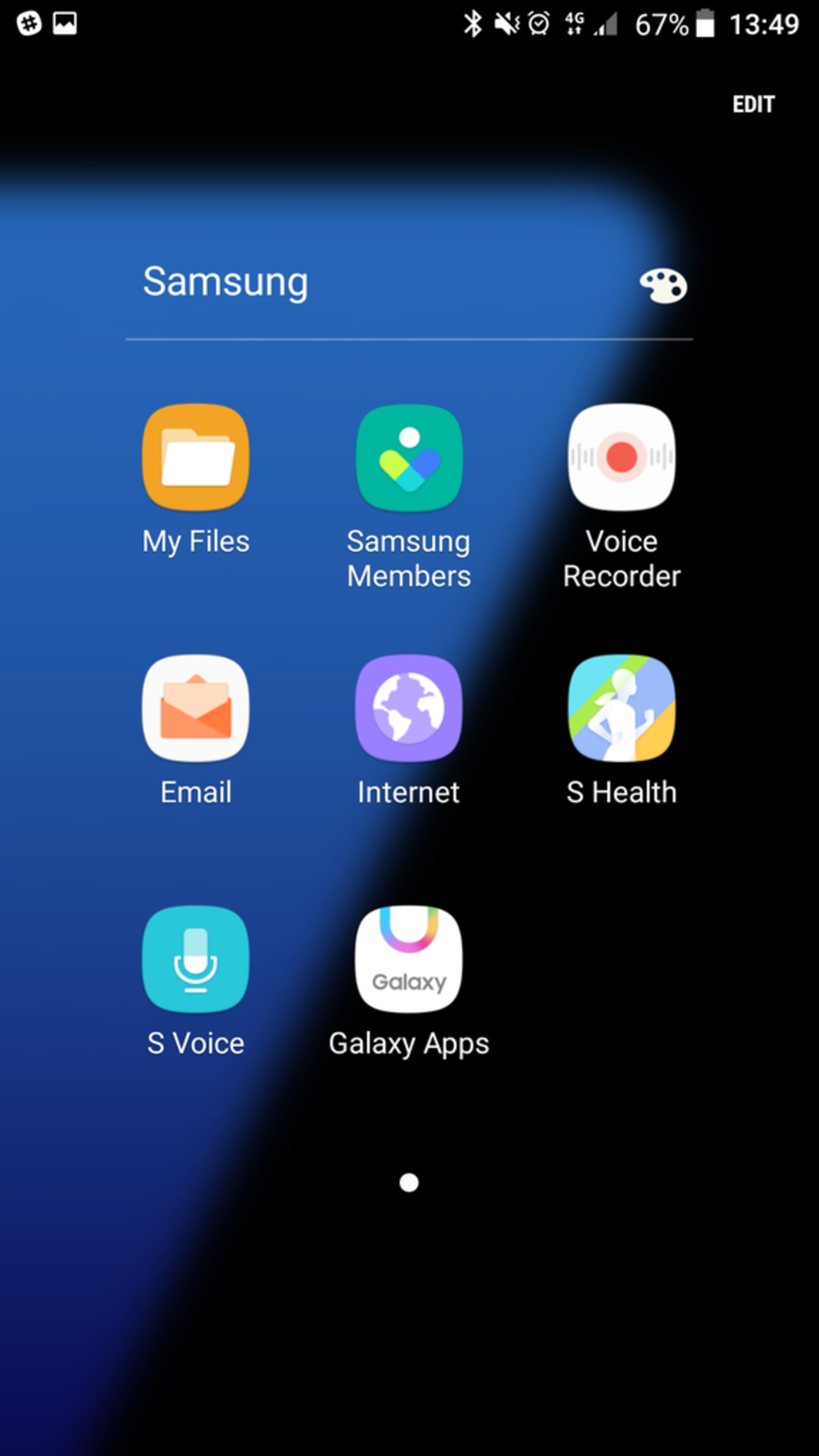Tap the EDIT button

753,104
